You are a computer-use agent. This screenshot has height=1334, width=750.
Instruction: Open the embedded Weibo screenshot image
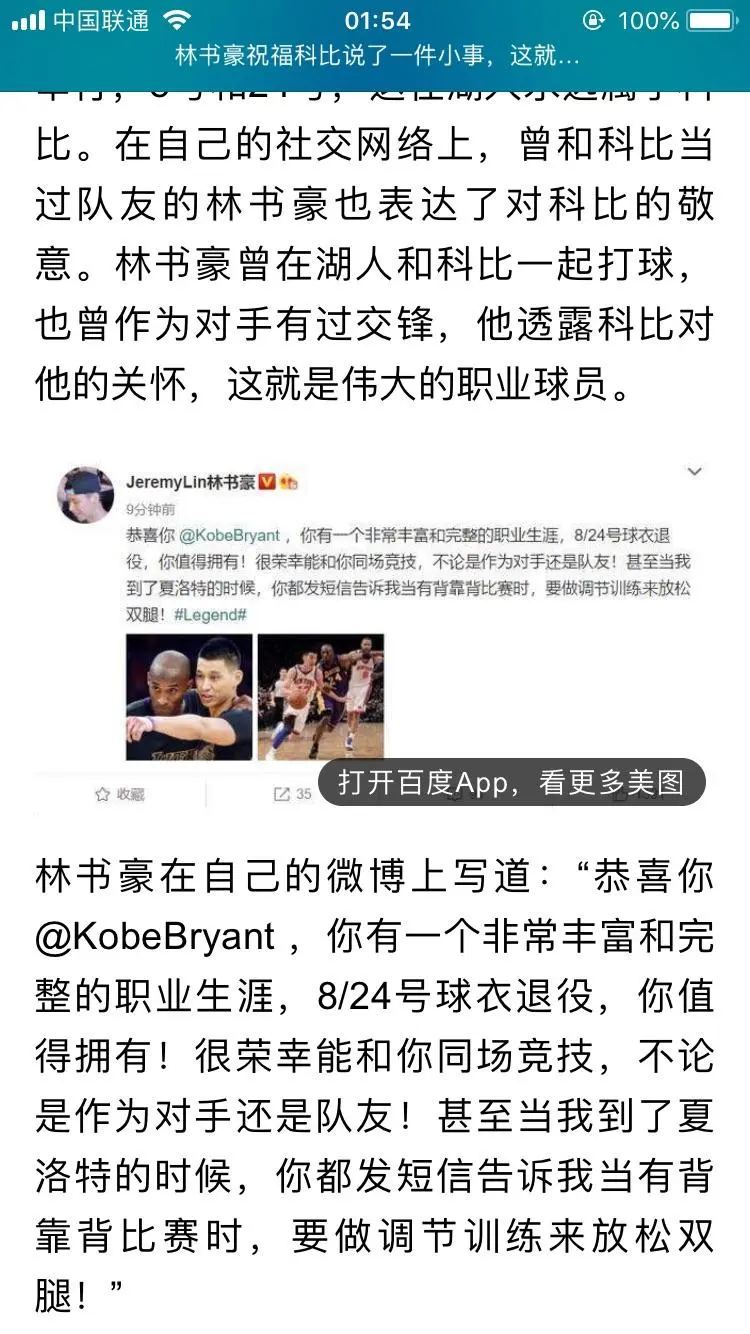375,600
